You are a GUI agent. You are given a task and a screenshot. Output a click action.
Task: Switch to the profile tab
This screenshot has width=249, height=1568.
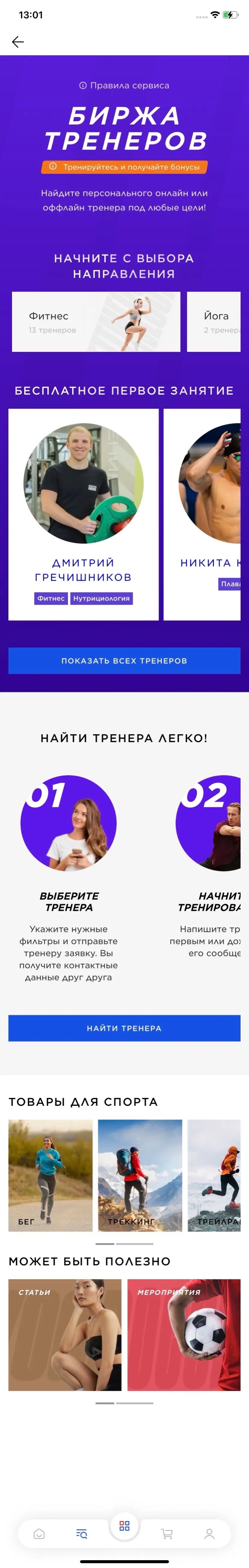coord(209,1534)
